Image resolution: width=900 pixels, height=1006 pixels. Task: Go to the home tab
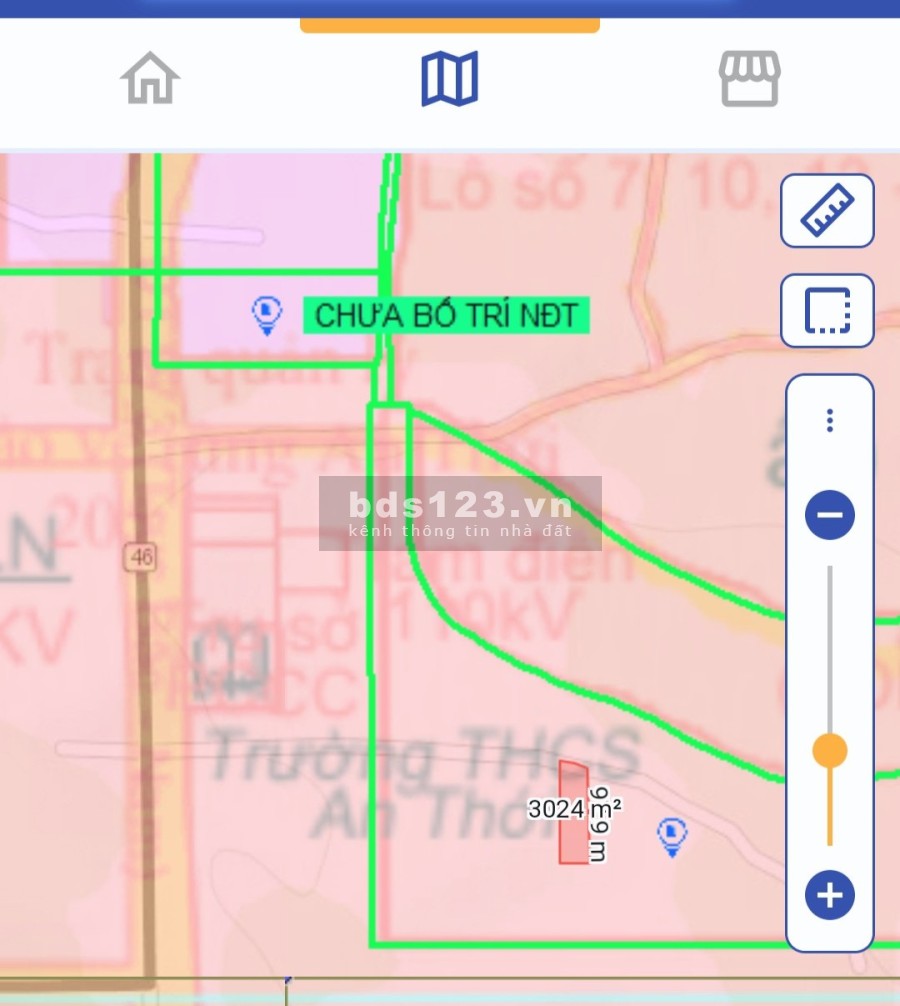(150, 79)
